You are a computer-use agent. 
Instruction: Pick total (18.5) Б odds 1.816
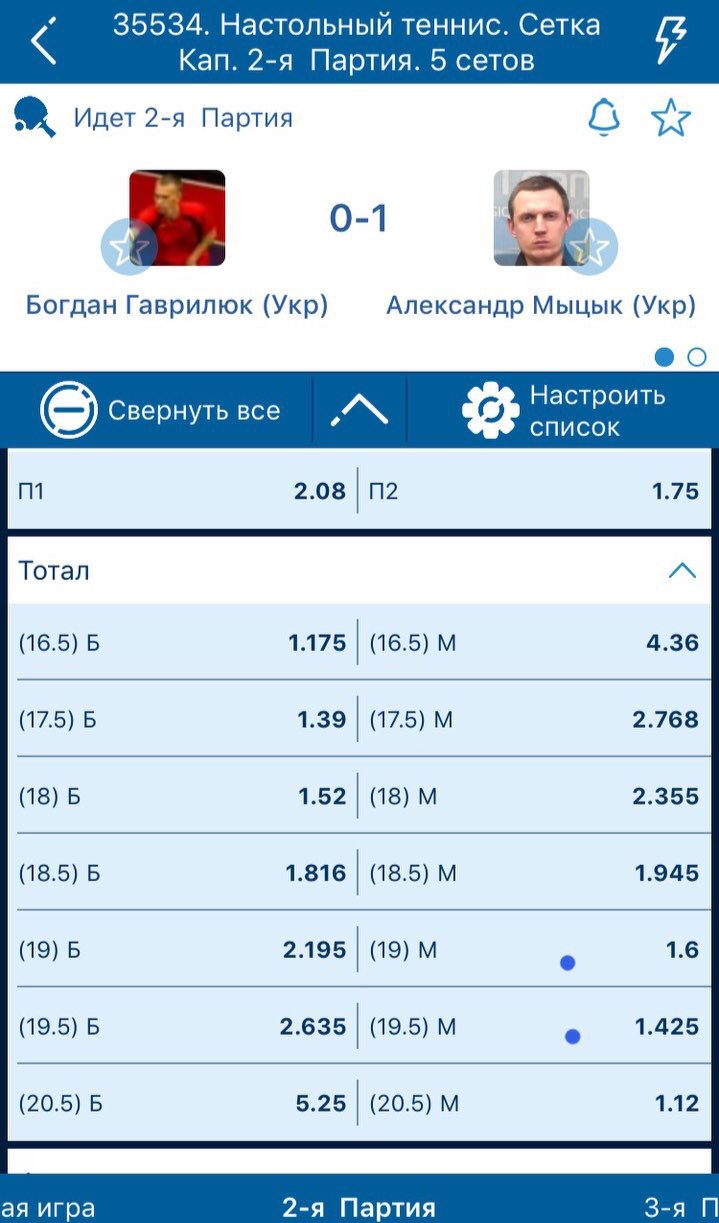pyautogui.click(x=182, y=873)
